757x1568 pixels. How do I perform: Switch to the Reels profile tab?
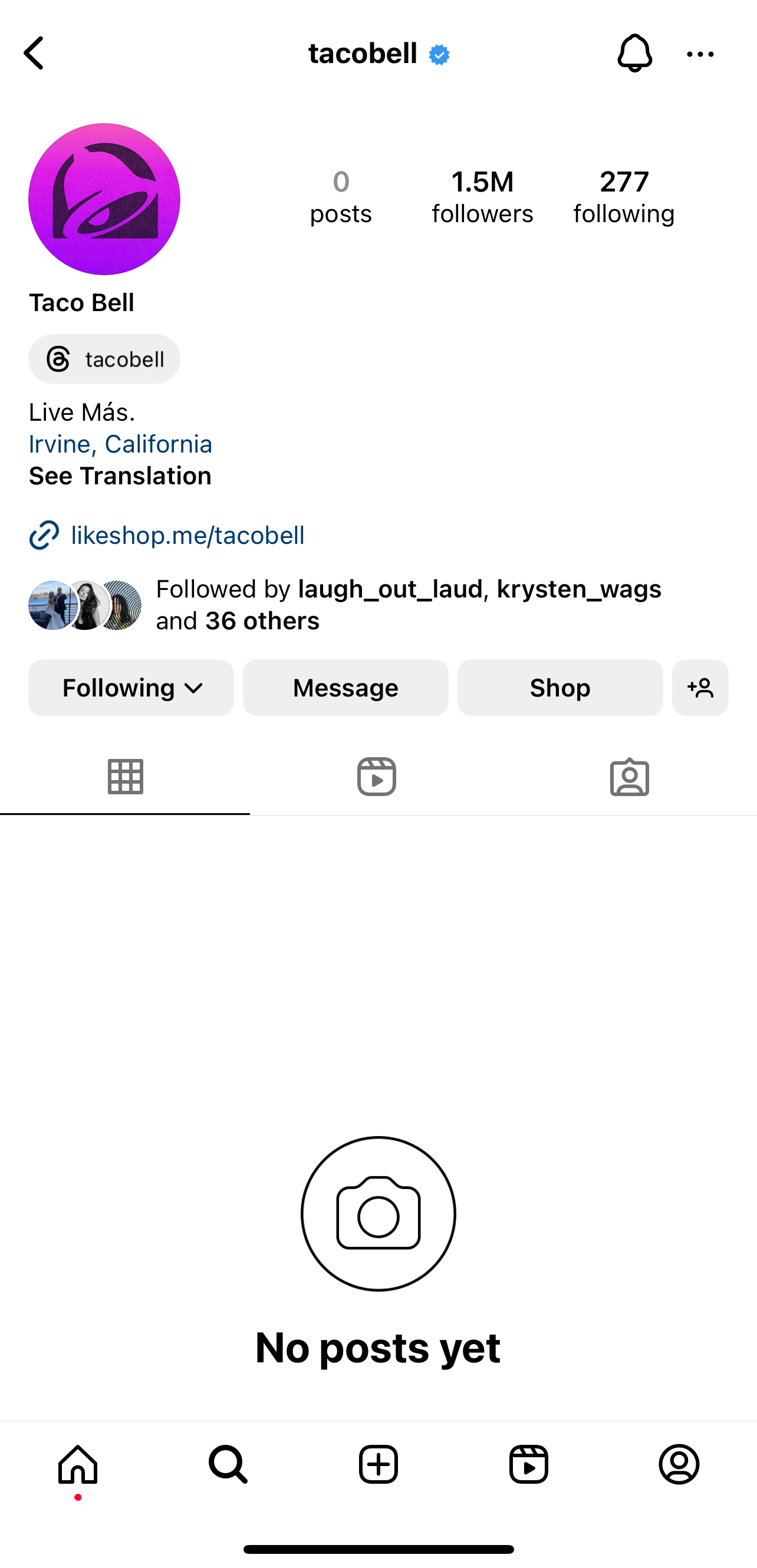(x=377, y=777)
